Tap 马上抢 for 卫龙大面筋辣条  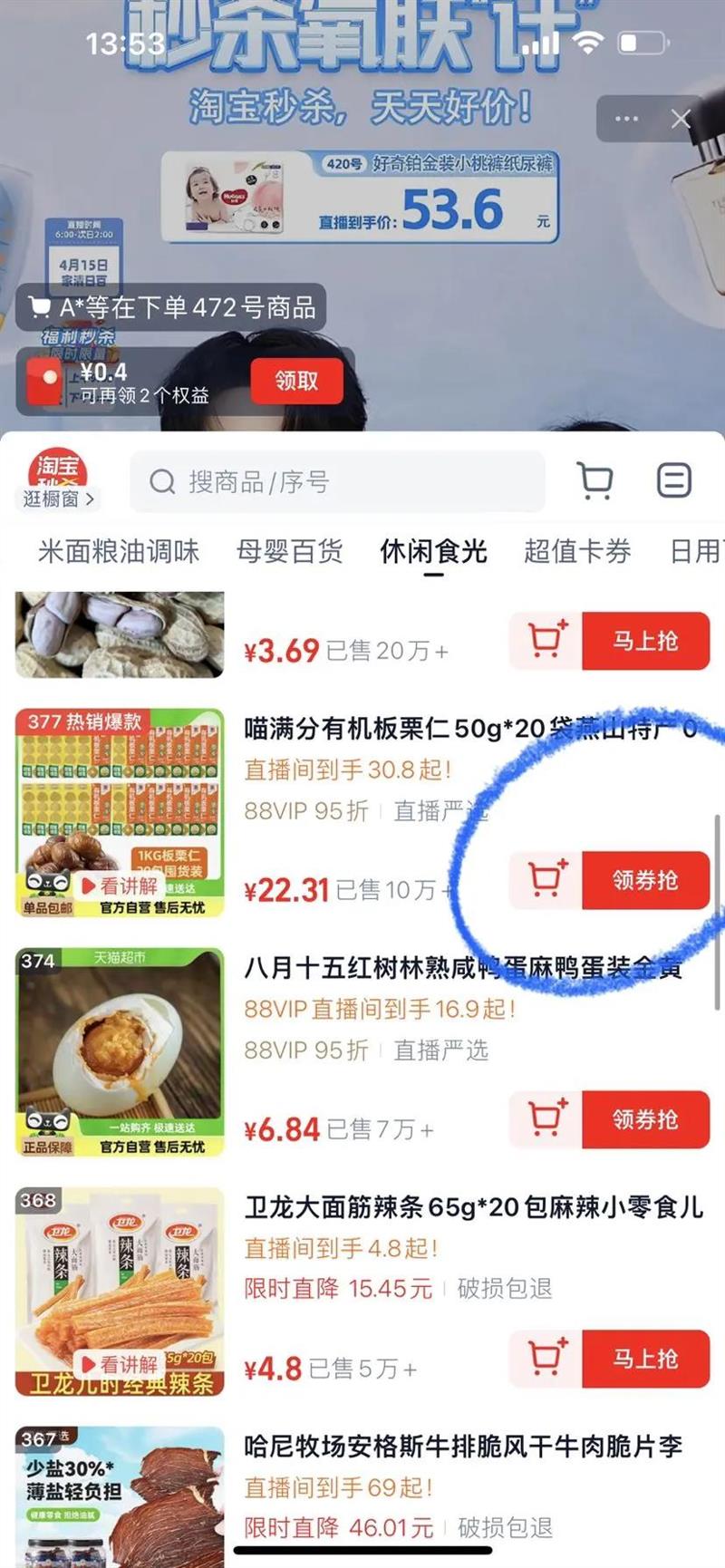(645, 1359)
